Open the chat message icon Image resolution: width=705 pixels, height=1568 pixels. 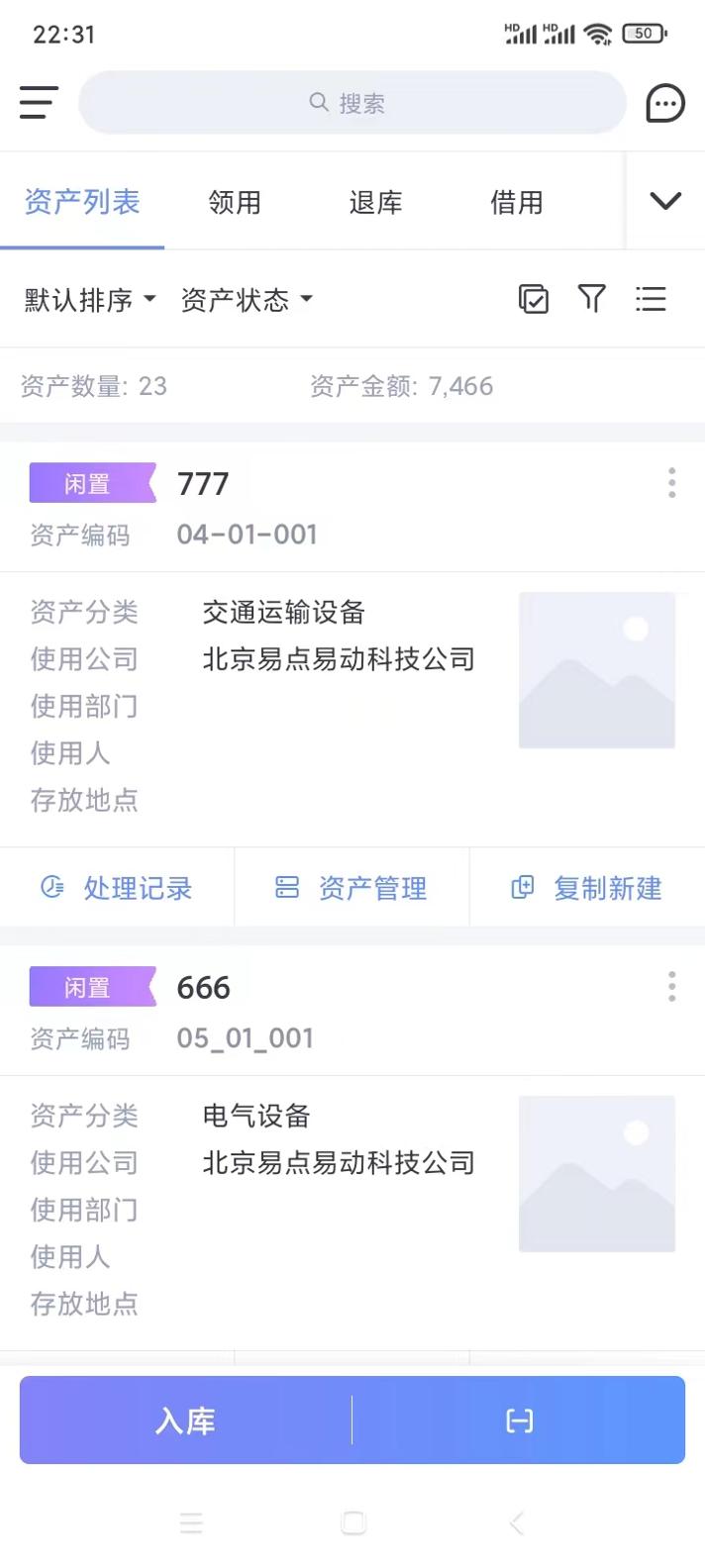pyautogui.click(x=664, y=103)
